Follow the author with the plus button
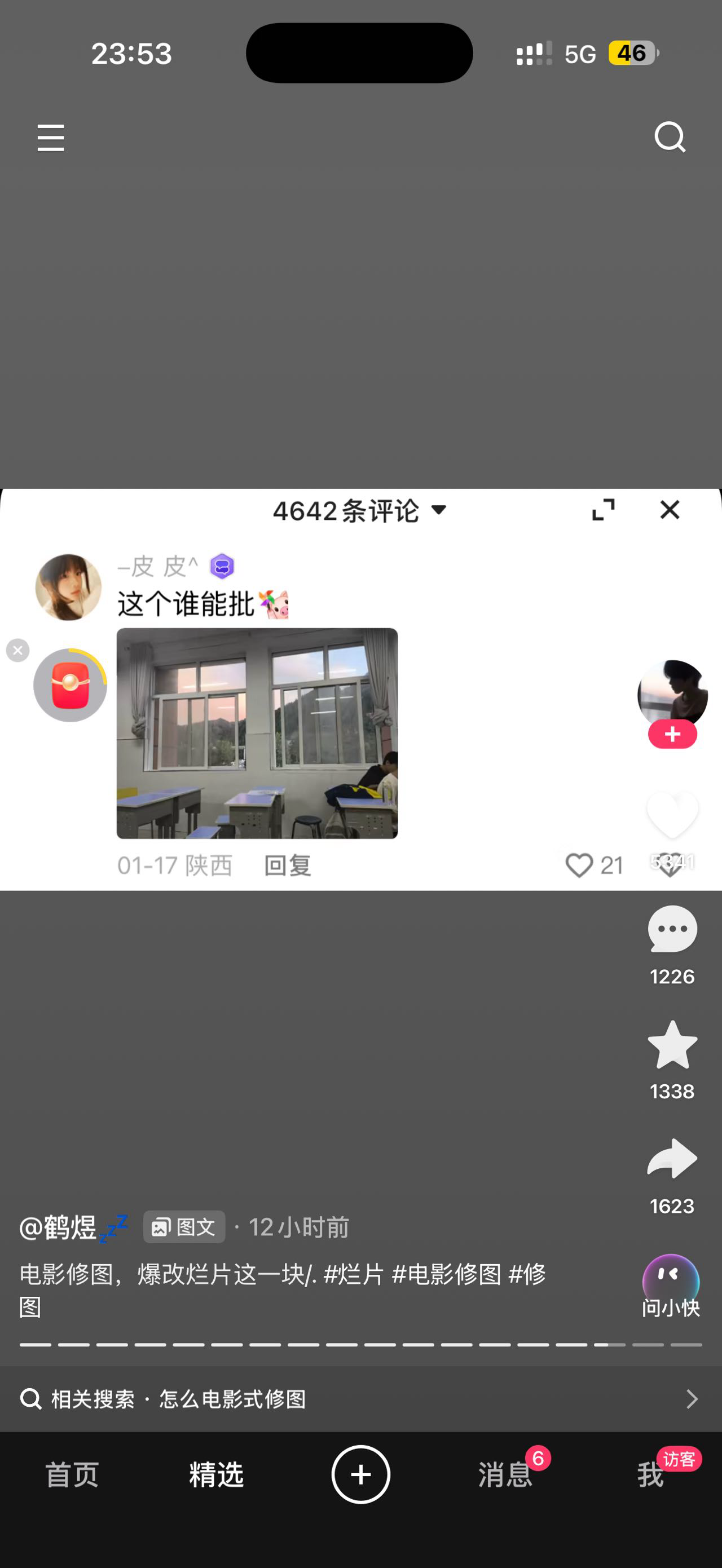Screen dimensions: 722x1568 (x=672, y=735)
